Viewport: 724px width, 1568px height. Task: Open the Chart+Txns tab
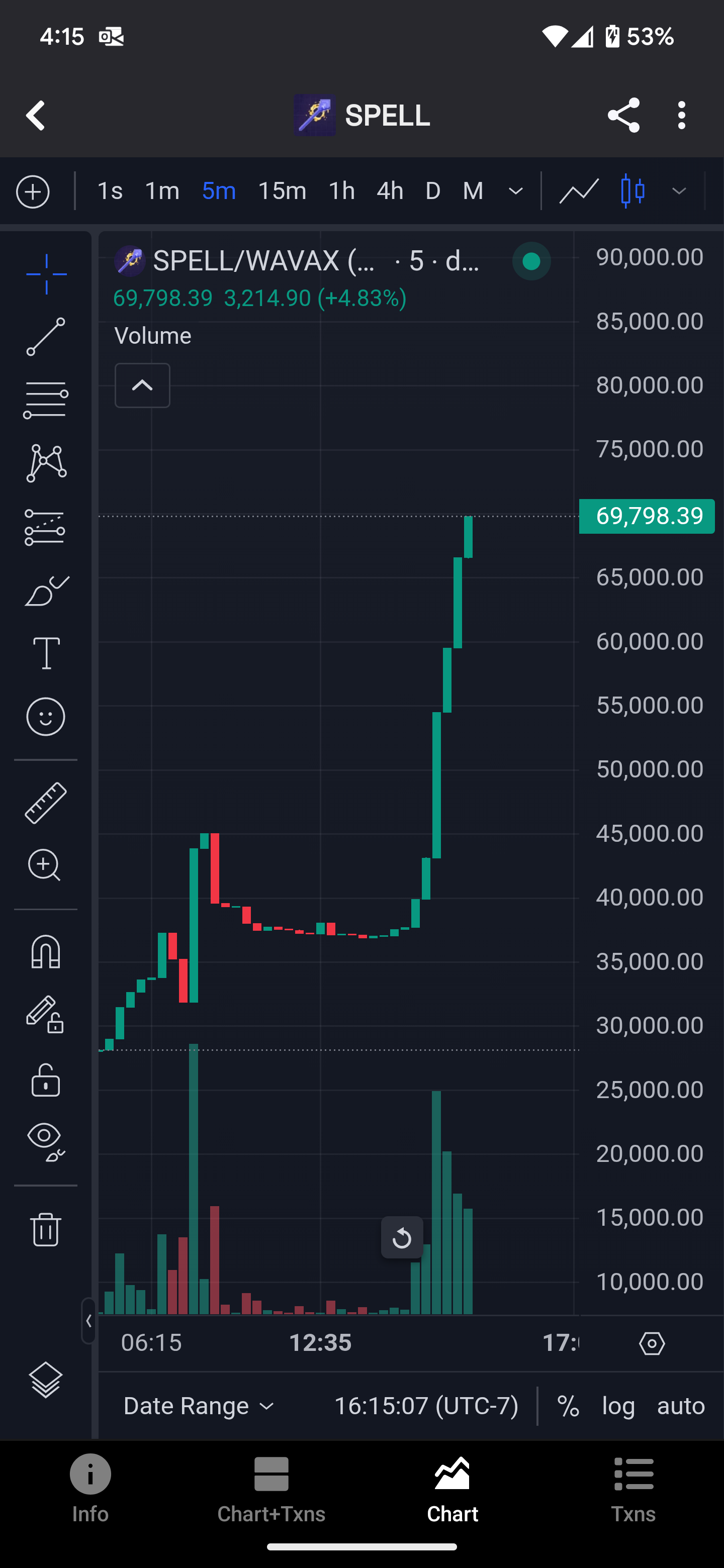pyautogui.click(x=271, y=1488)
